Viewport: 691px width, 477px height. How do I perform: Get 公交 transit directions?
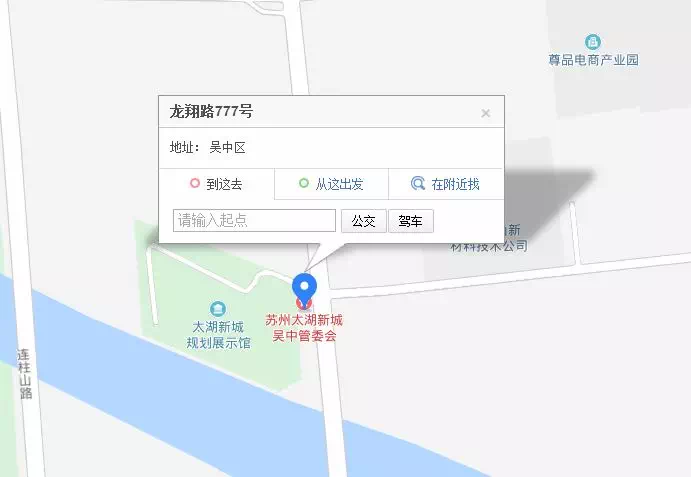tap(363, 221)
